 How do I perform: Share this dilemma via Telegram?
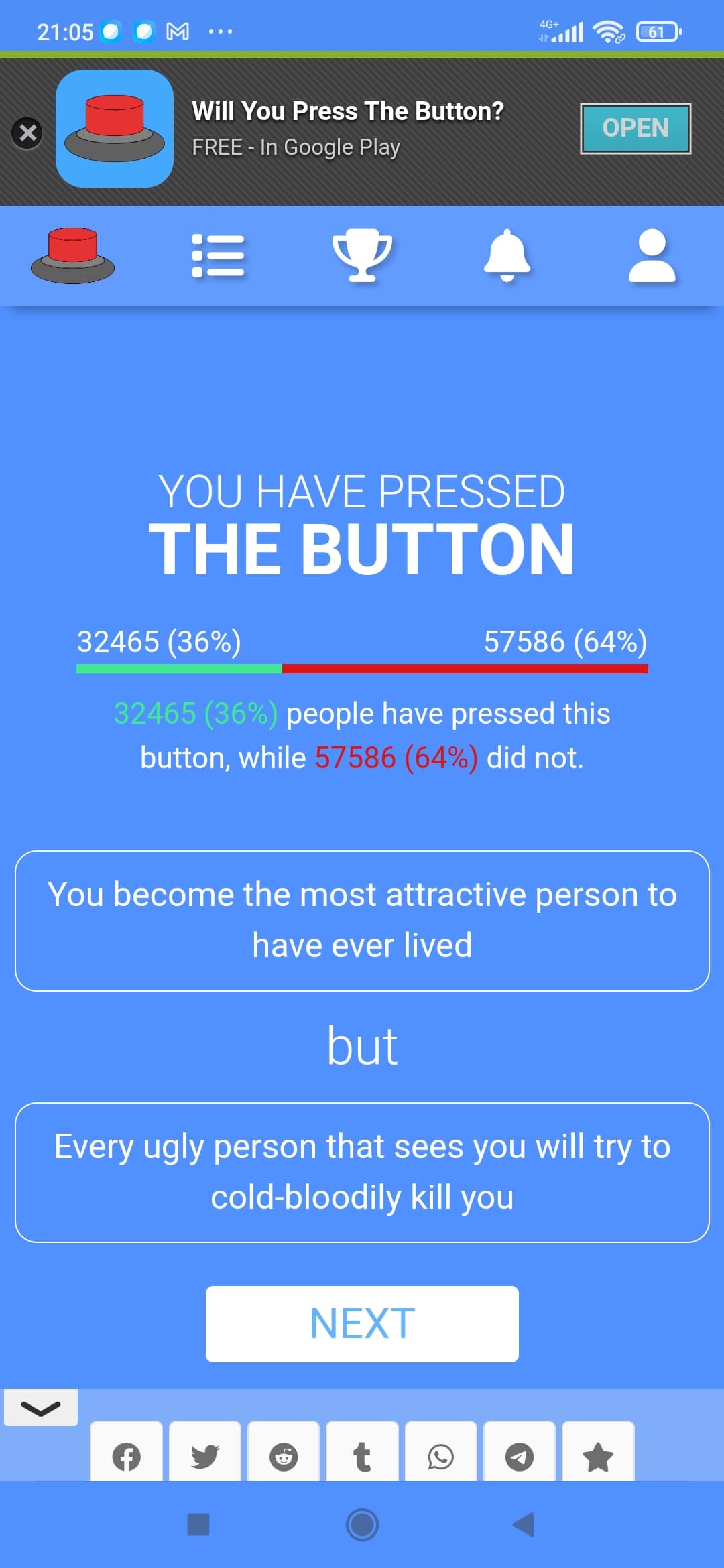(520, 1455)
